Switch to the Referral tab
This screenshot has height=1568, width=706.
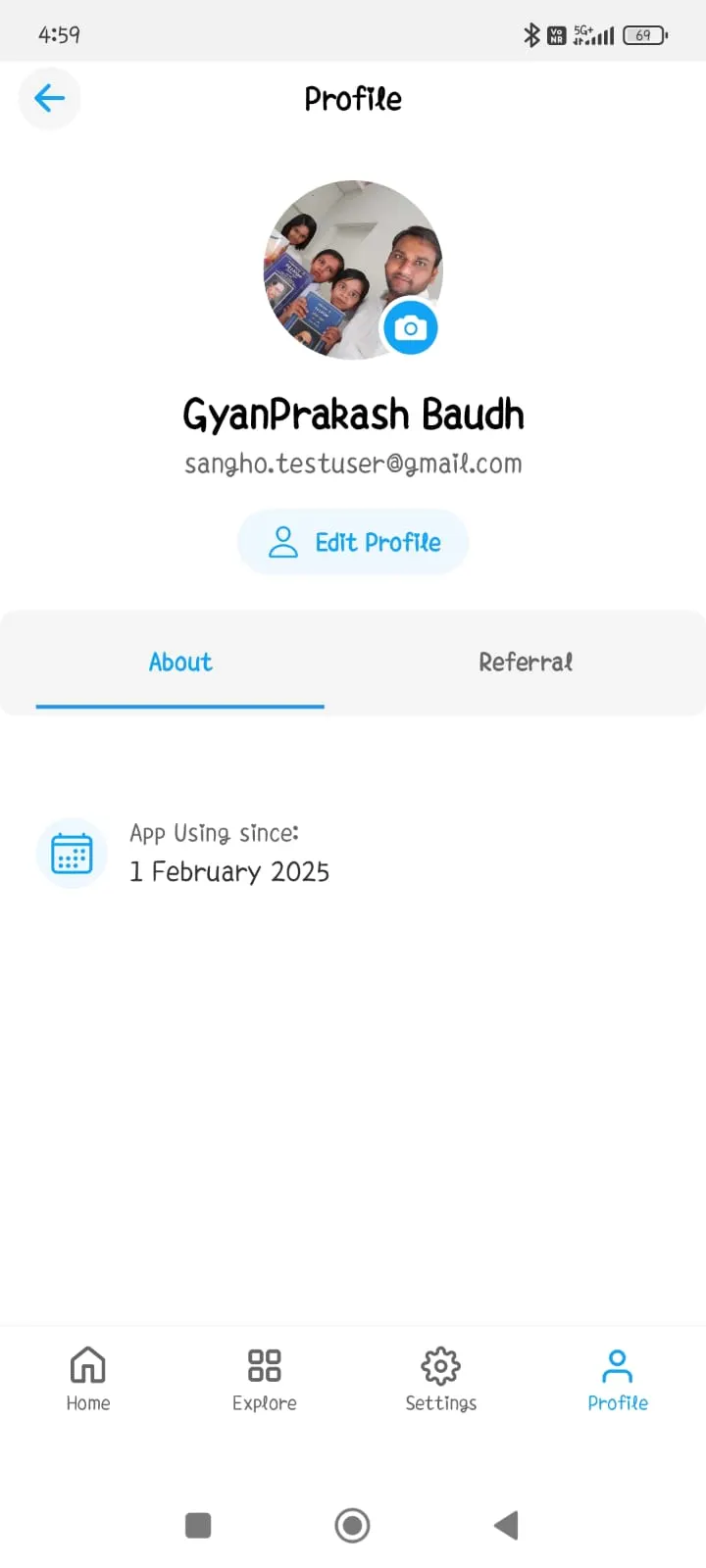(x=526, y=662)
